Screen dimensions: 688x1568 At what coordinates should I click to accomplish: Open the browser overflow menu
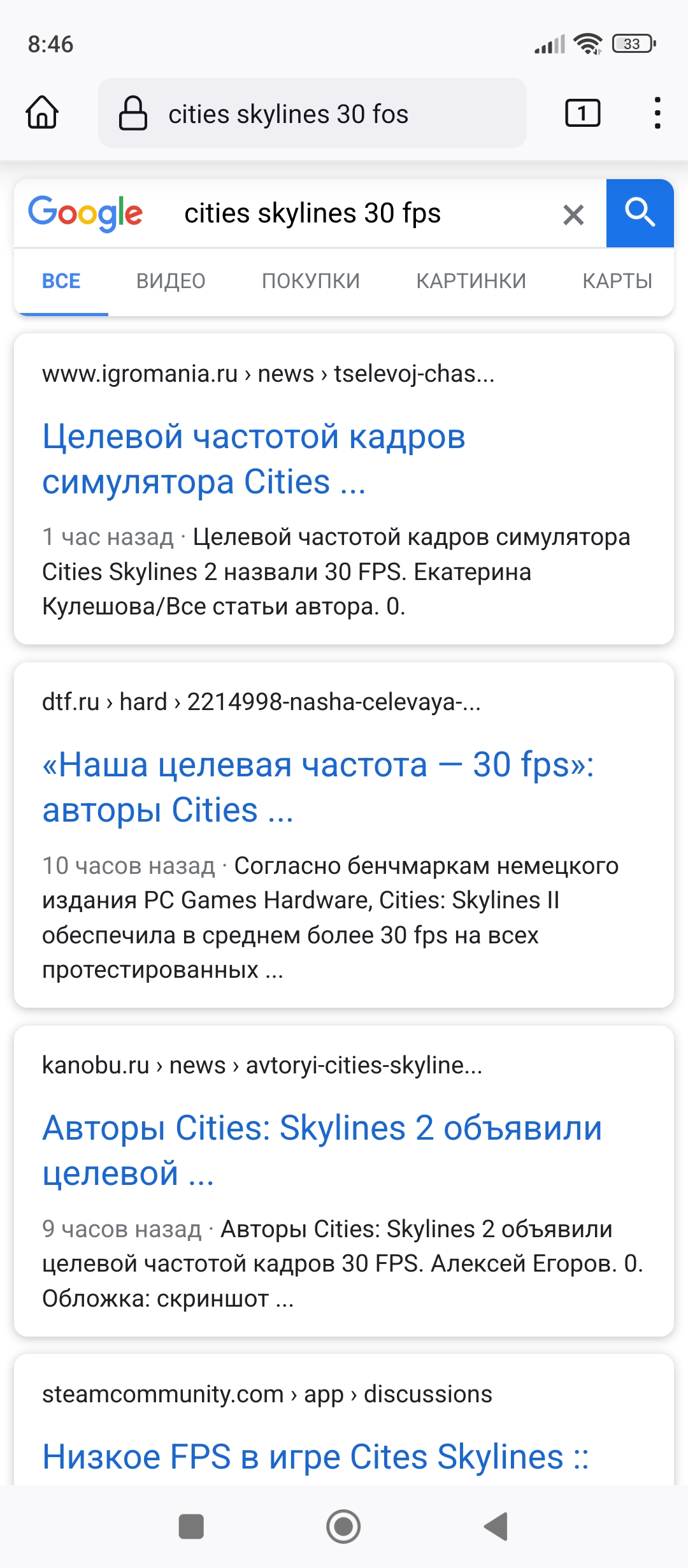click(x=657, y=113)
